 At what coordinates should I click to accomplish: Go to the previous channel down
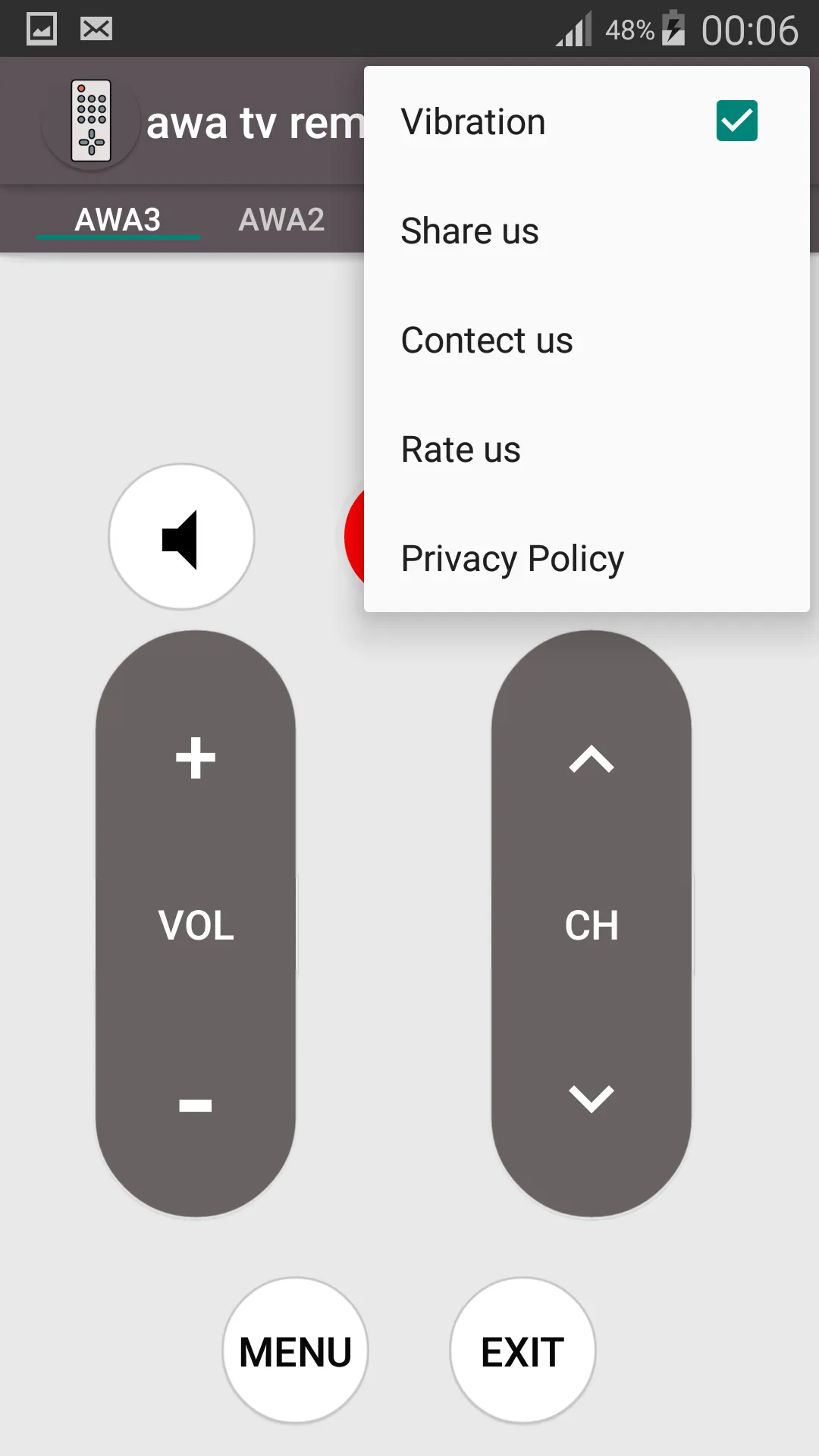click(591, 1097)
